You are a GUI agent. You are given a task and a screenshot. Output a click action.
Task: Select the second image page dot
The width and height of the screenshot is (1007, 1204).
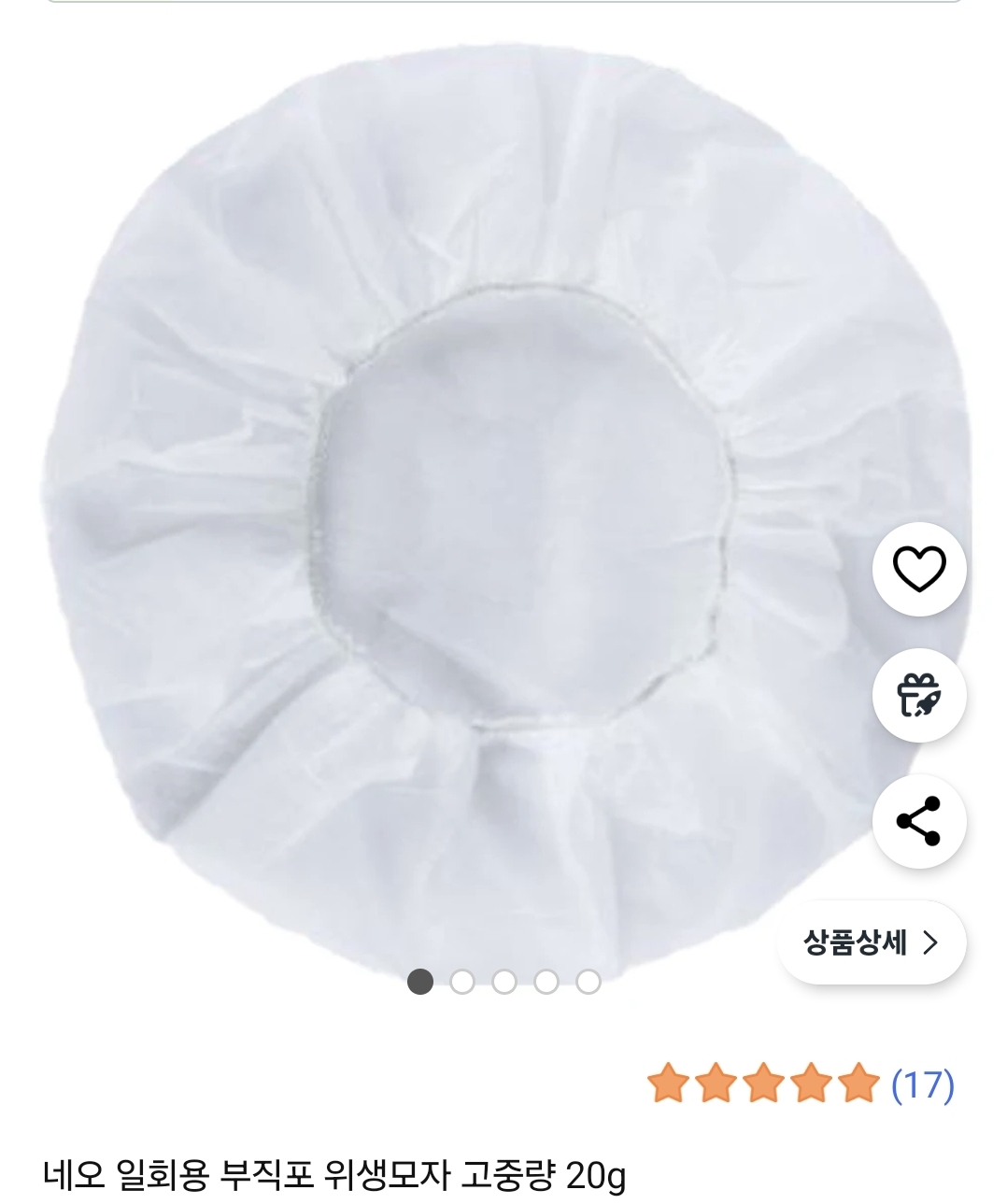click(x=462, y=982)
